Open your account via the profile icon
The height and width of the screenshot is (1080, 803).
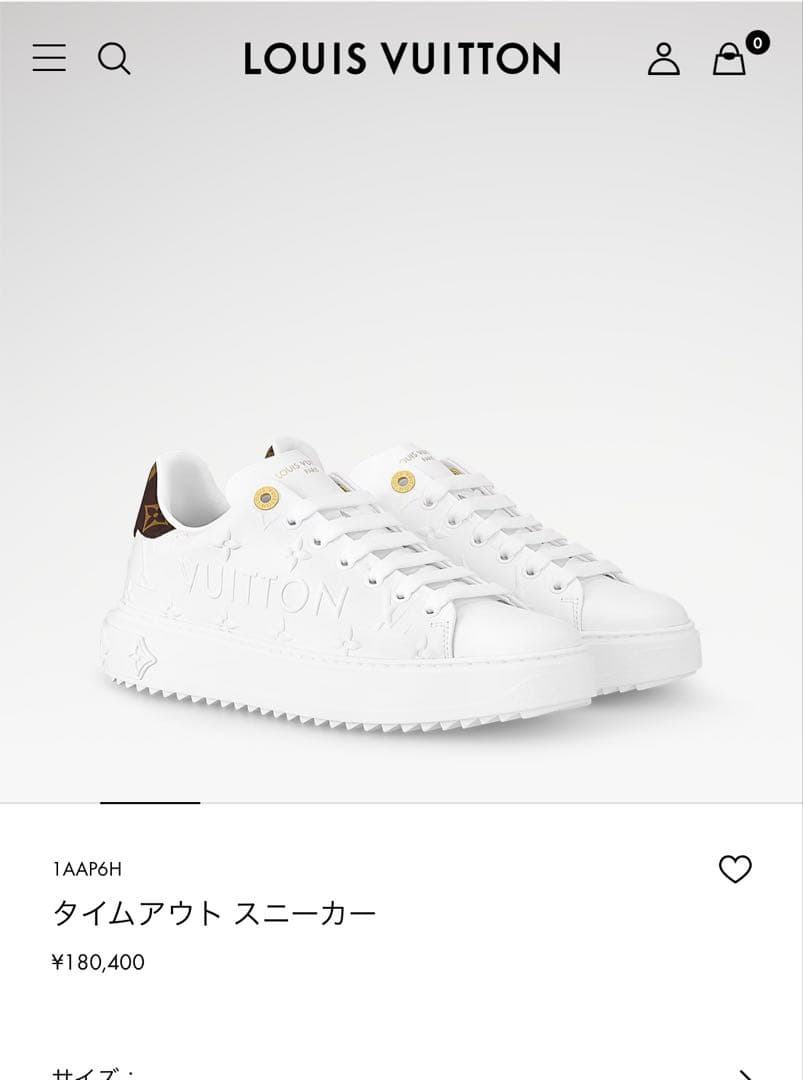pyautogui.click(x=664, y=59)
